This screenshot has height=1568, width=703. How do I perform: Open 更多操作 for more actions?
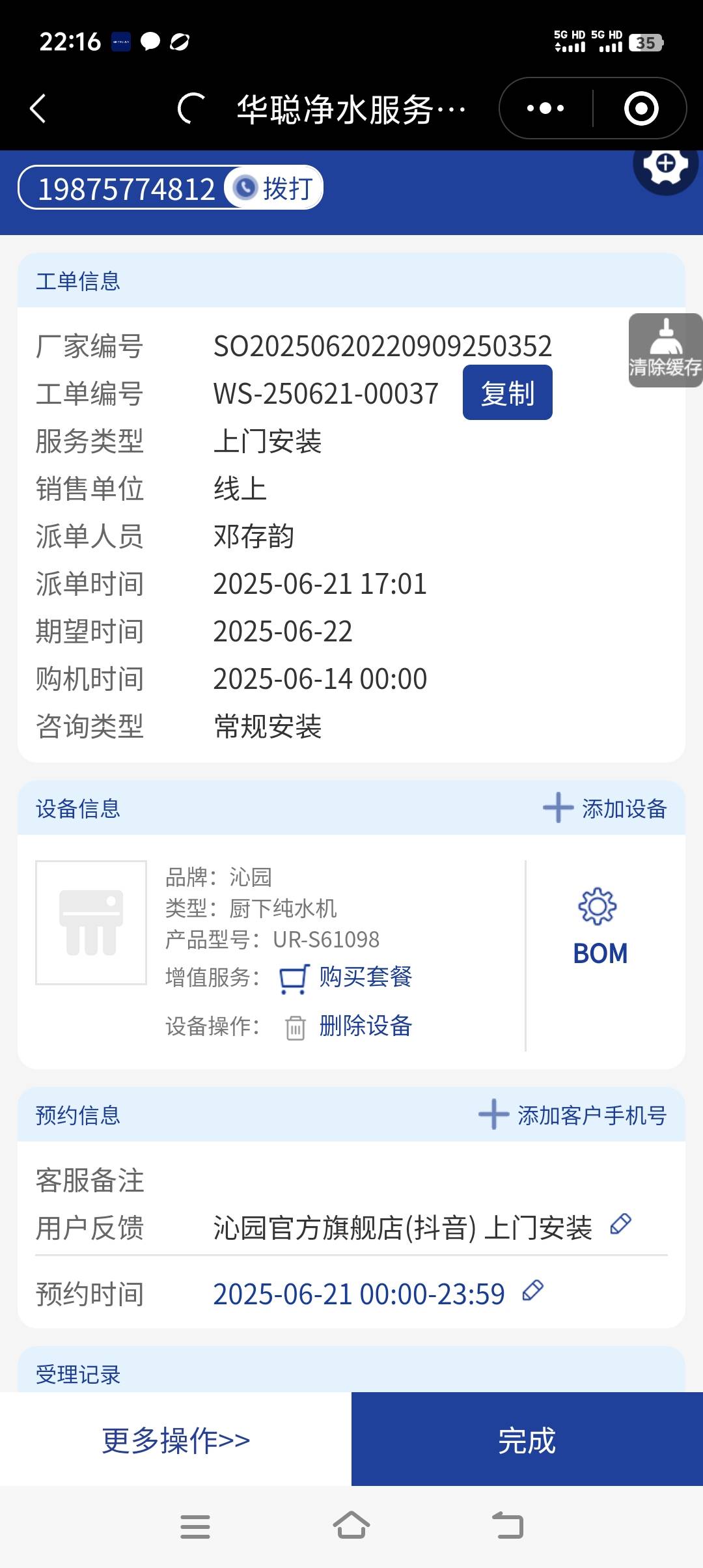tap(176, 1440)
